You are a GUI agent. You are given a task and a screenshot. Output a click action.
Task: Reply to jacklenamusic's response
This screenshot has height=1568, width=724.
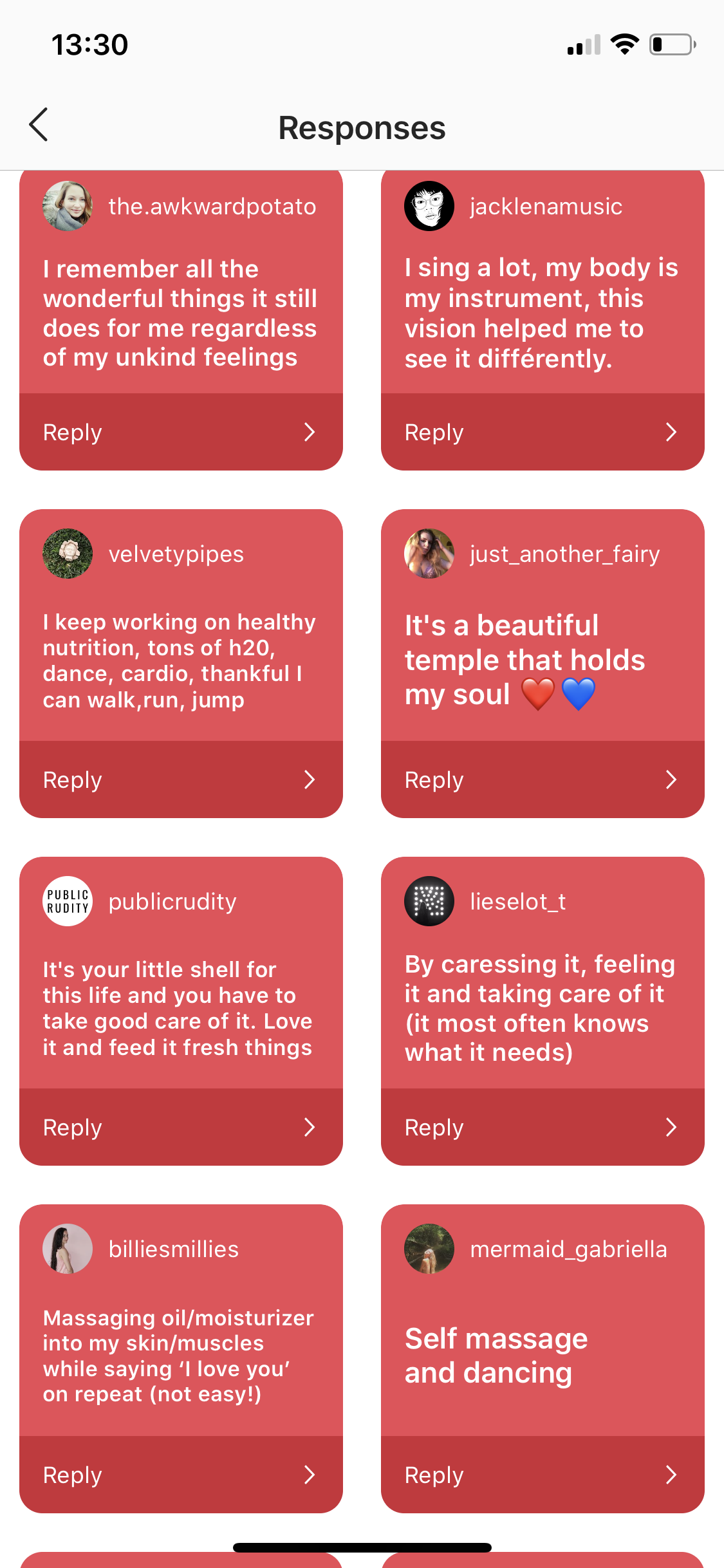point(542,432)
